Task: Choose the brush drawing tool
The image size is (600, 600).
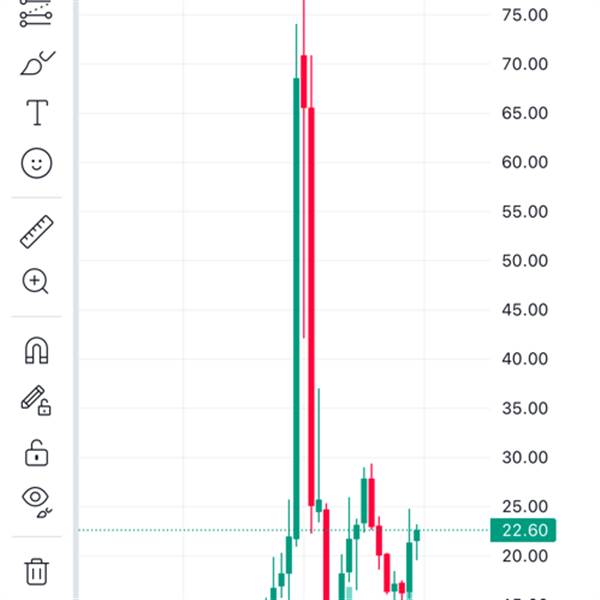Action: pos(37,63)
